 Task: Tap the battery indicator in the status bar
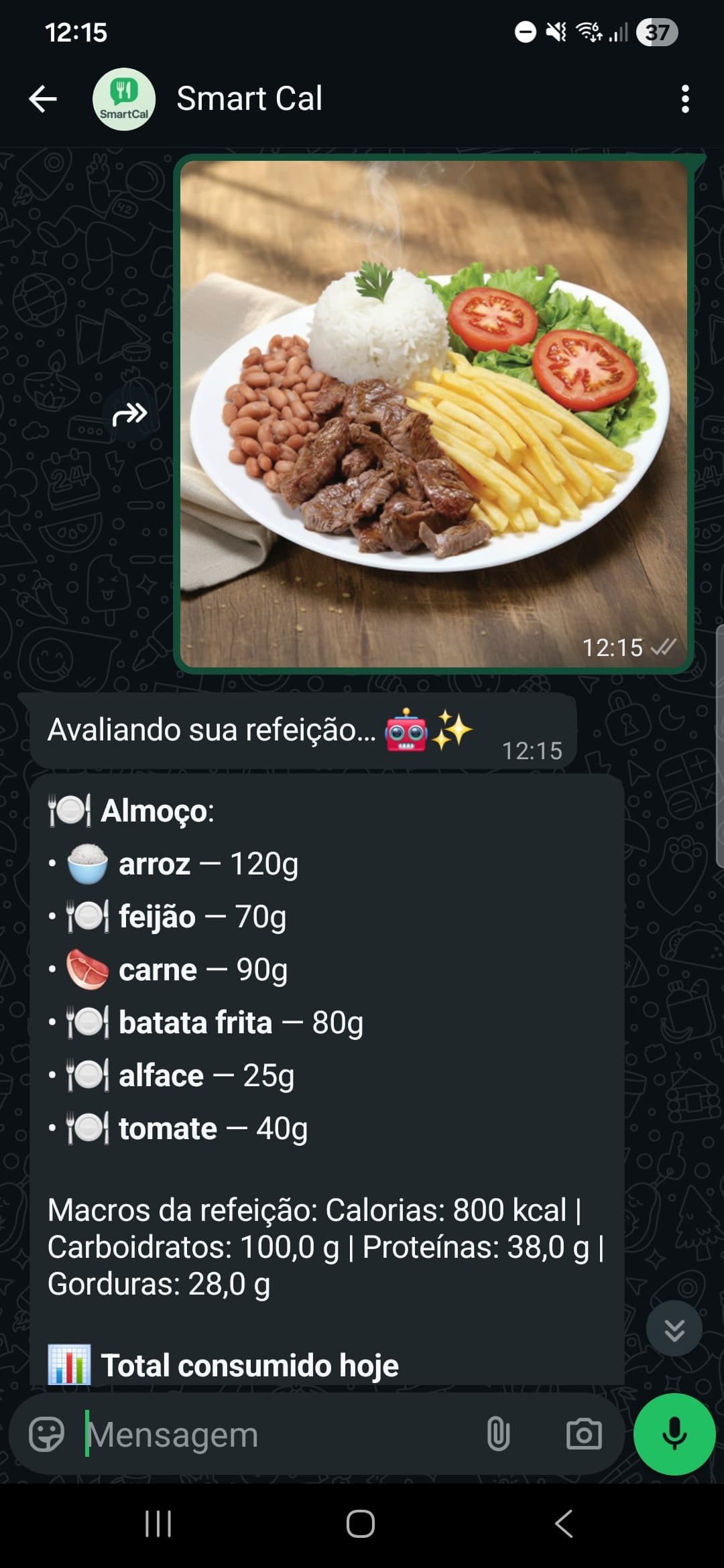656,31
